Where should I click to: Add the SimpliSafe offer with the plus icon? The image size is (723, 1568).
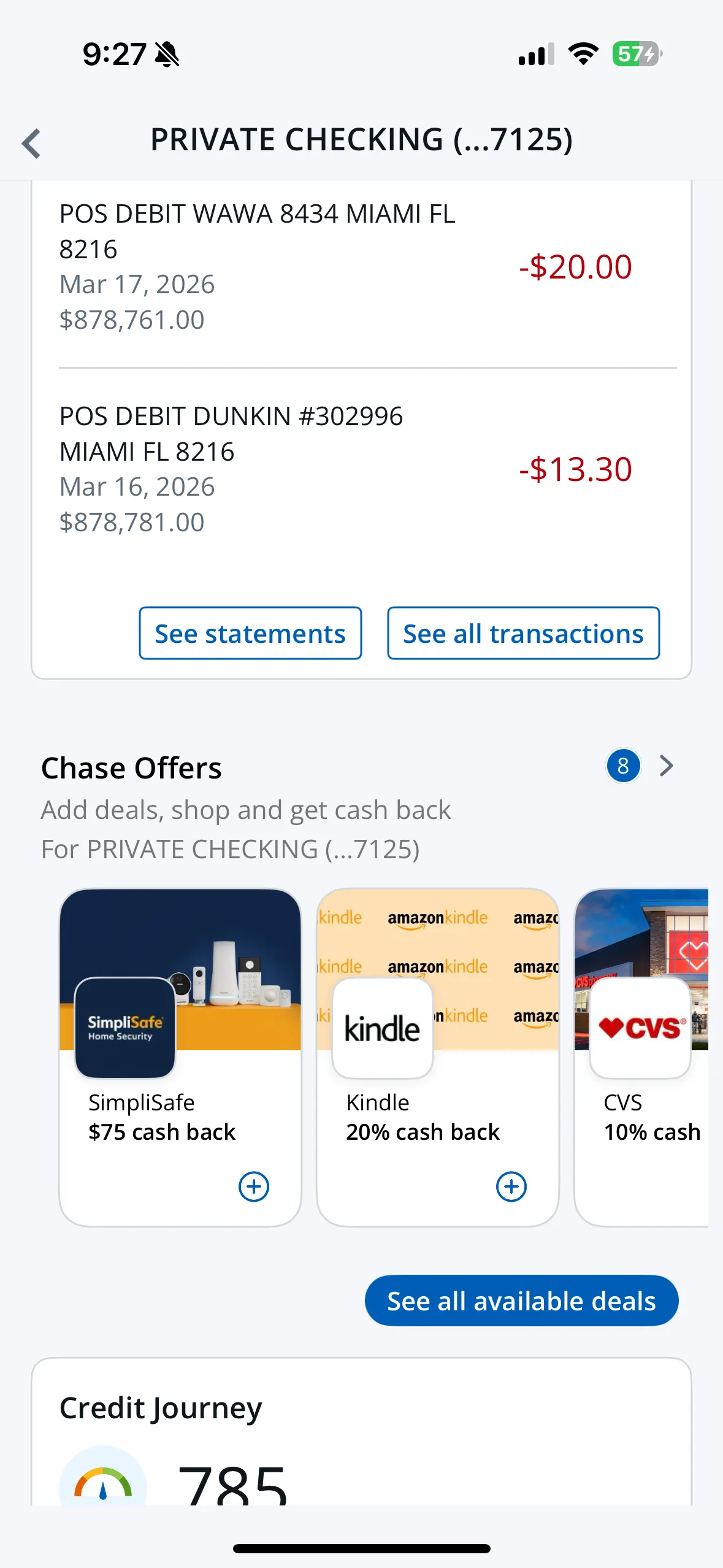pyautogui.click(x=254, y=1186)
